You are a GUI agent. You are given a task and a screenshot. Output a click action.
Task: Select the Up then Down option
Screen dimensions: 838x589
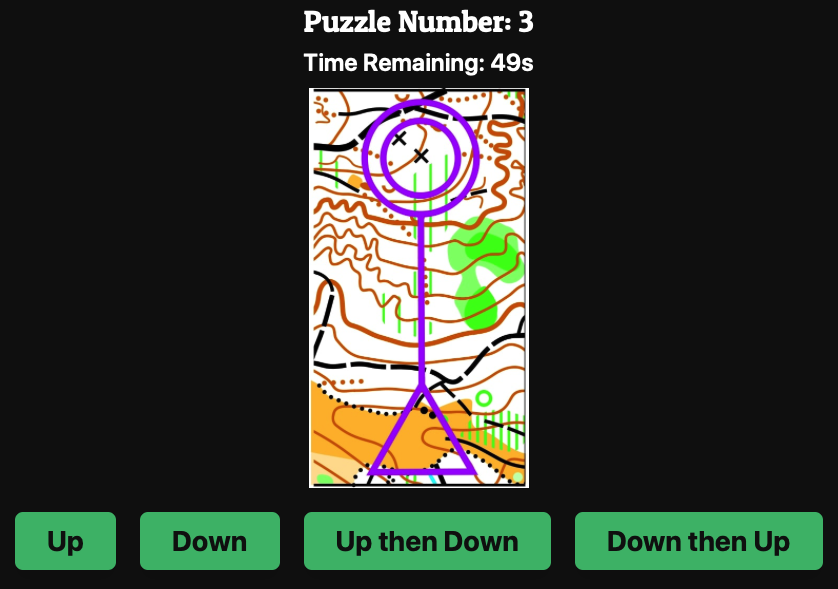click(x=427, y=541)
